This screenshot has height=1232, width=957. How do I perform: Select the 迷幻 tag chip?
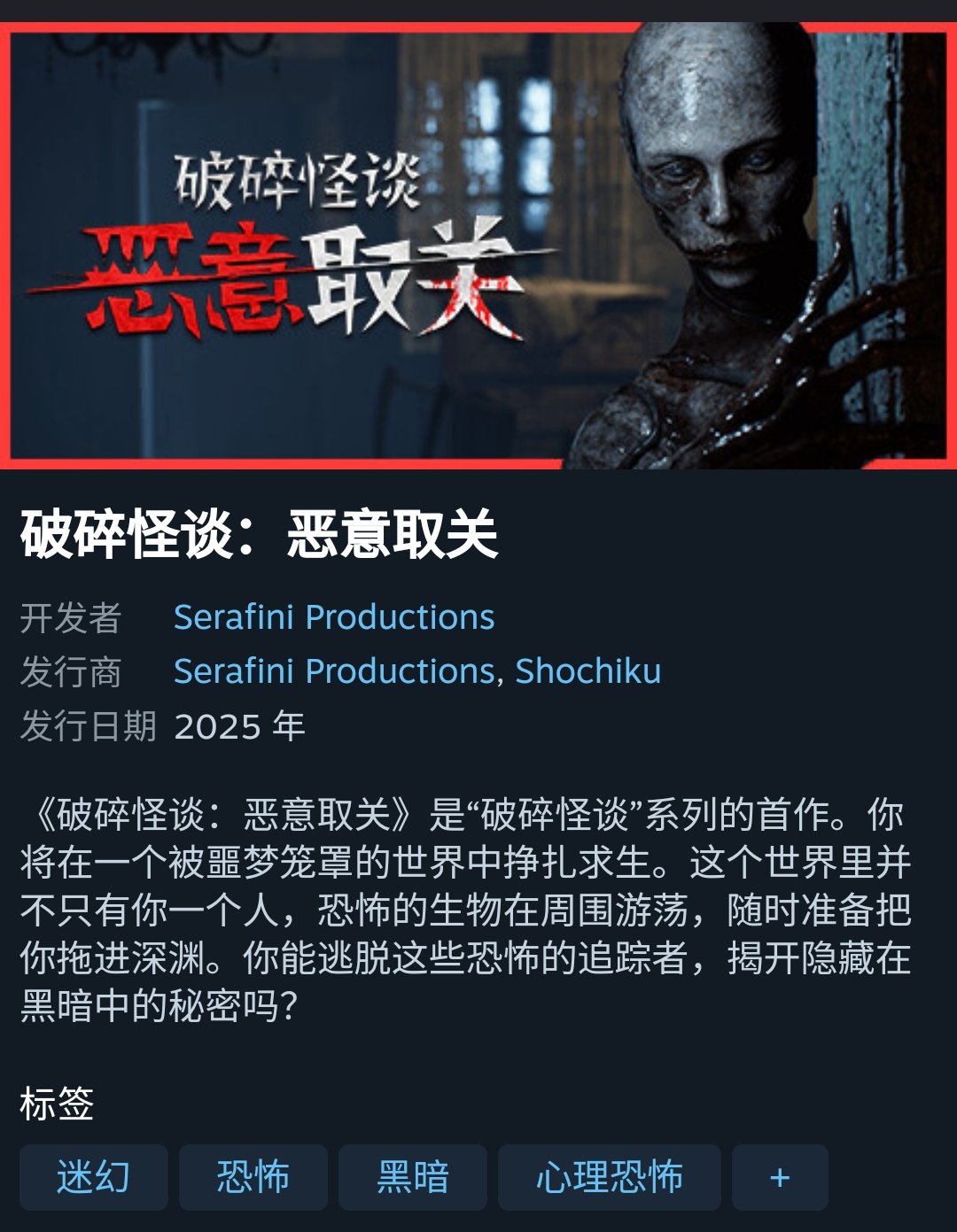tap(93, 1177)
